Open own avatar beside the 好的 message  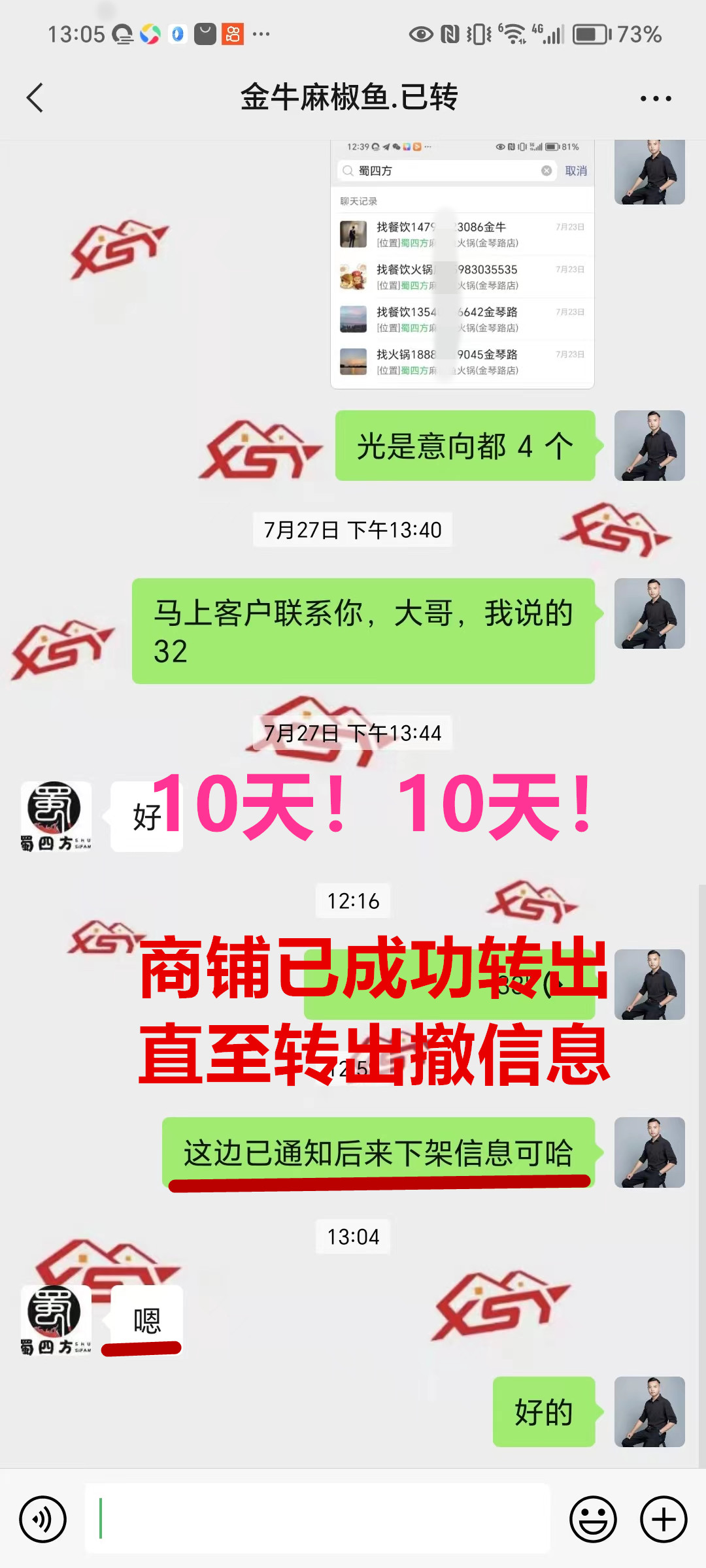[x=649, y=1412]
